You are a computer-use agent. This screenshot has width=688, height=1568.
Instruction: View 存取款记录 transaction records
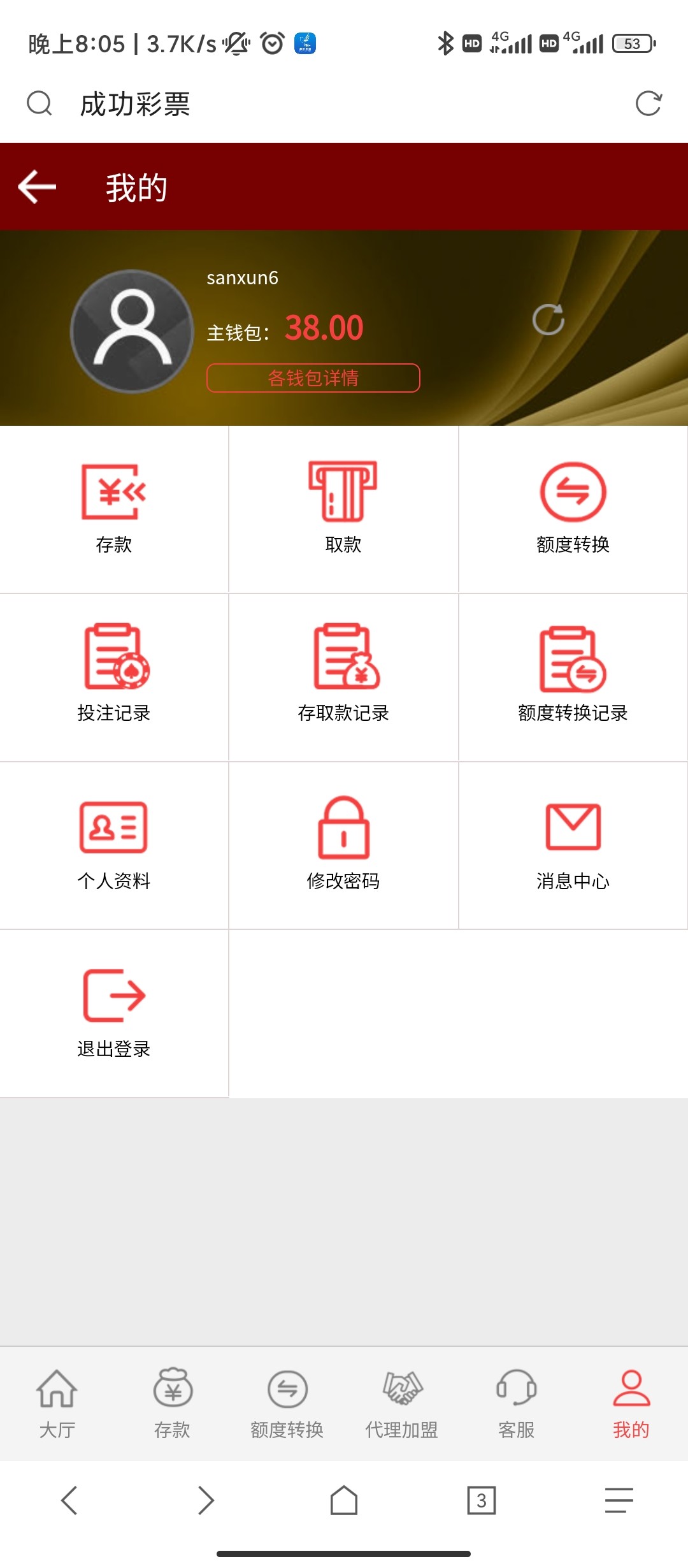[x=343, y=677]
